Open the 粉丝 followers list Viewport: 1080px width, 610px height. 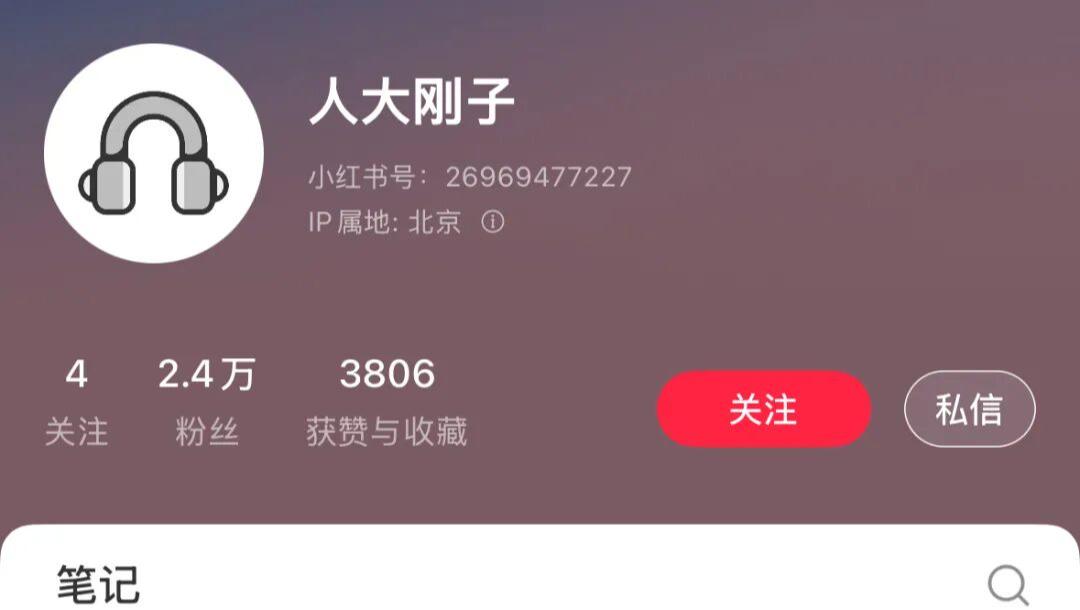(x=207, y=402)
